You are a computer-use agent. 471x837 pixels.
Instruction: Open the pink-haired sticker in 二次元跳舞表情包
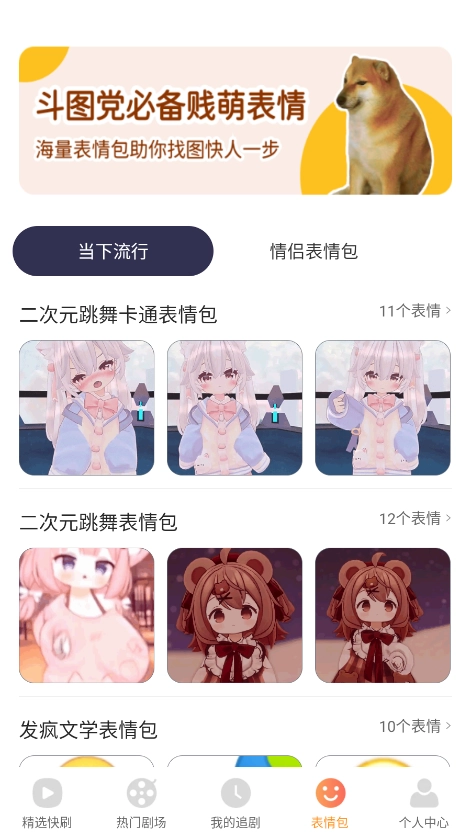tap(87, 615)
